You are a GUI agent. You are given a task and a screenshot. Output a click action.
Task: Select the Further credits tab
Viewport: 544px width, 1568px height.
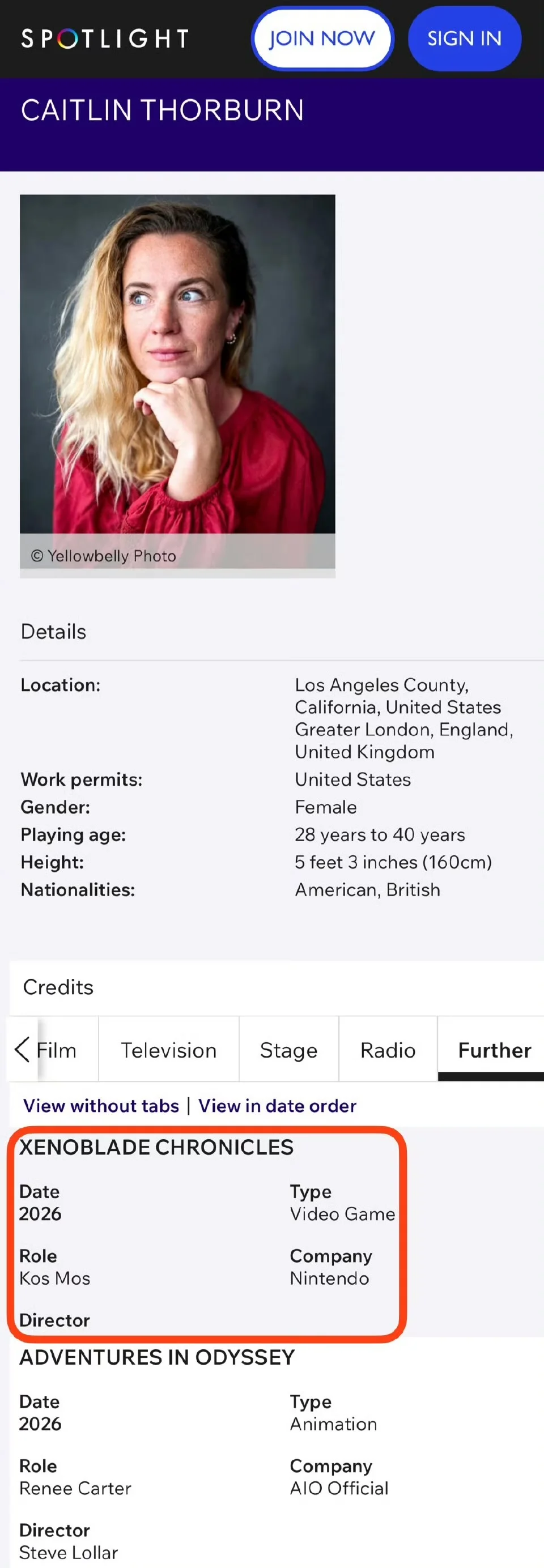tap(494, 1050)
